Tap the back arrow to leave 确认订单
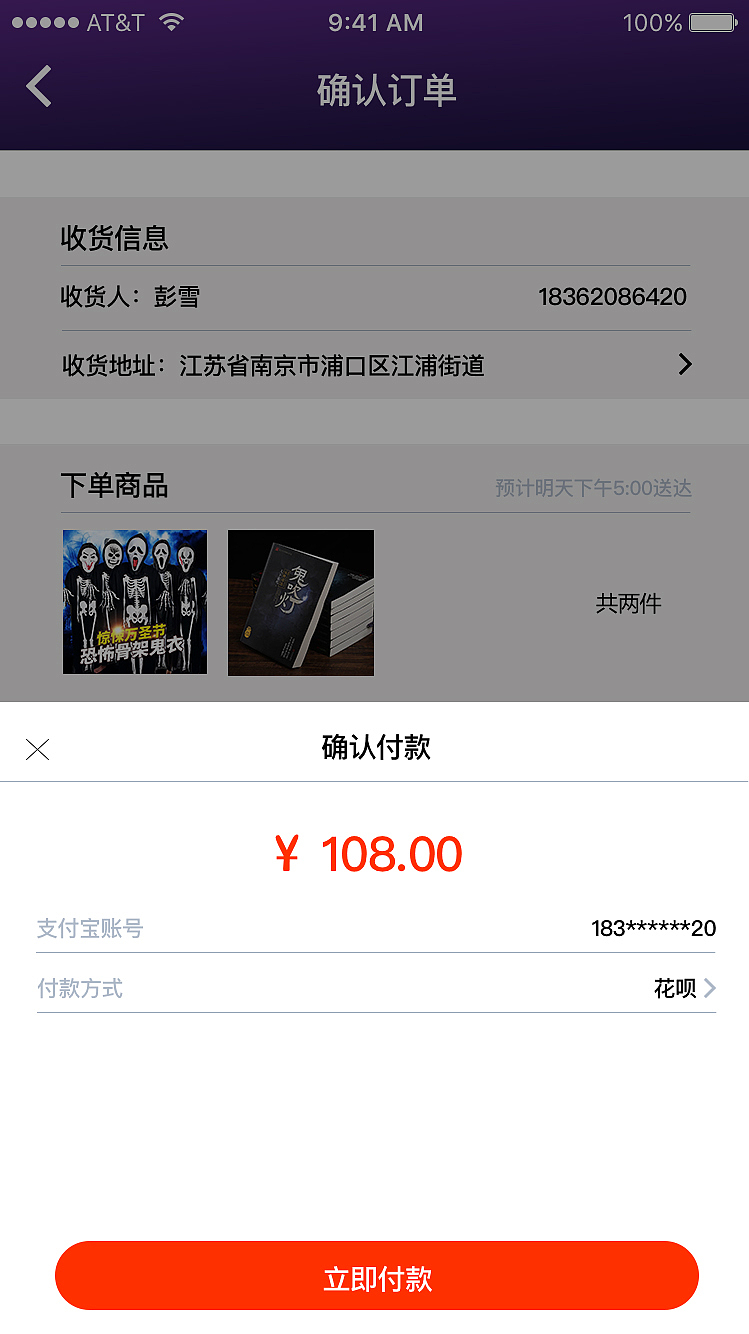The height and width of the screenshot is (1334, 749). [x=38, y=87]
